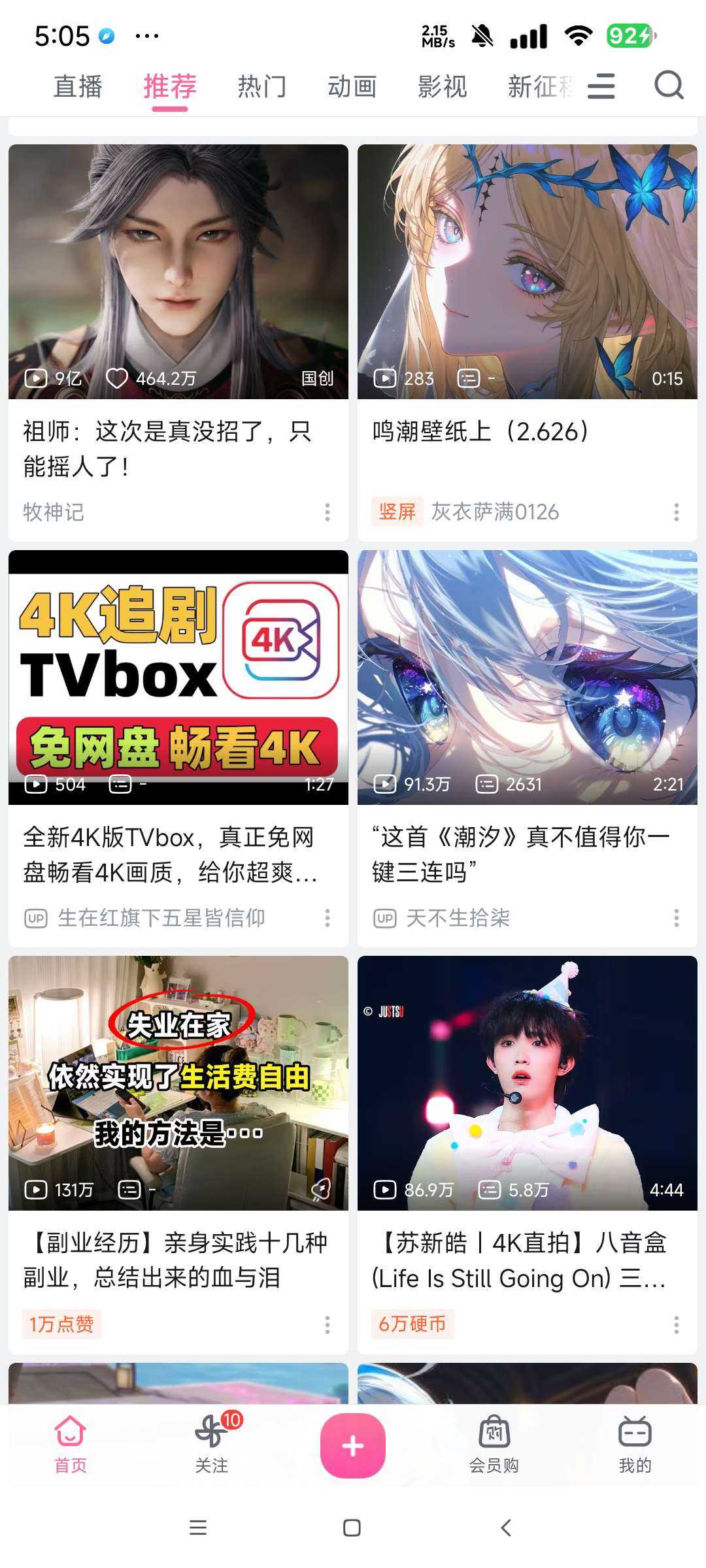
Task: Go to the 关注 tab
Action: tap(212, 1445)
